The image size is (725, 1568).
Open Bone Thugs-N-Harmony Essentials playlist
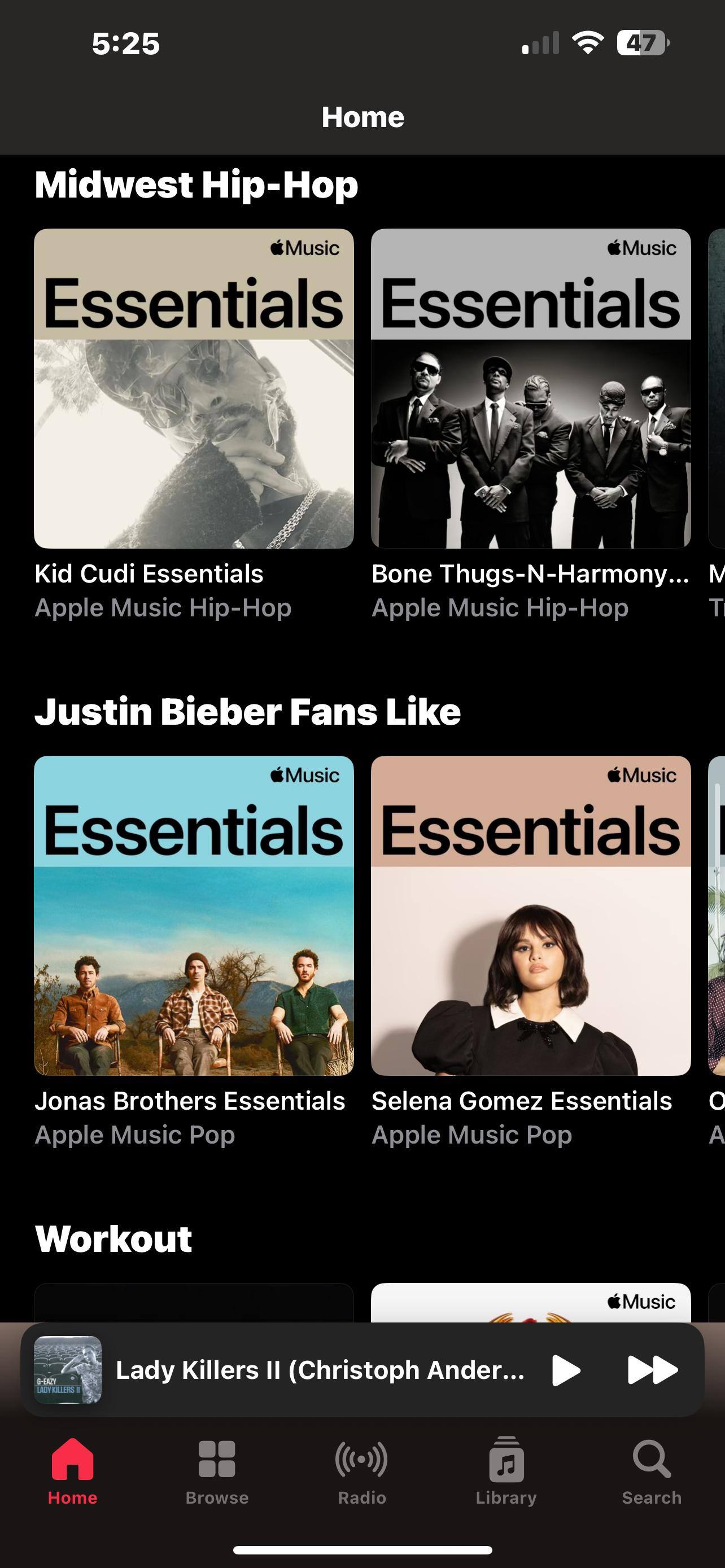(x=530, y=388)
